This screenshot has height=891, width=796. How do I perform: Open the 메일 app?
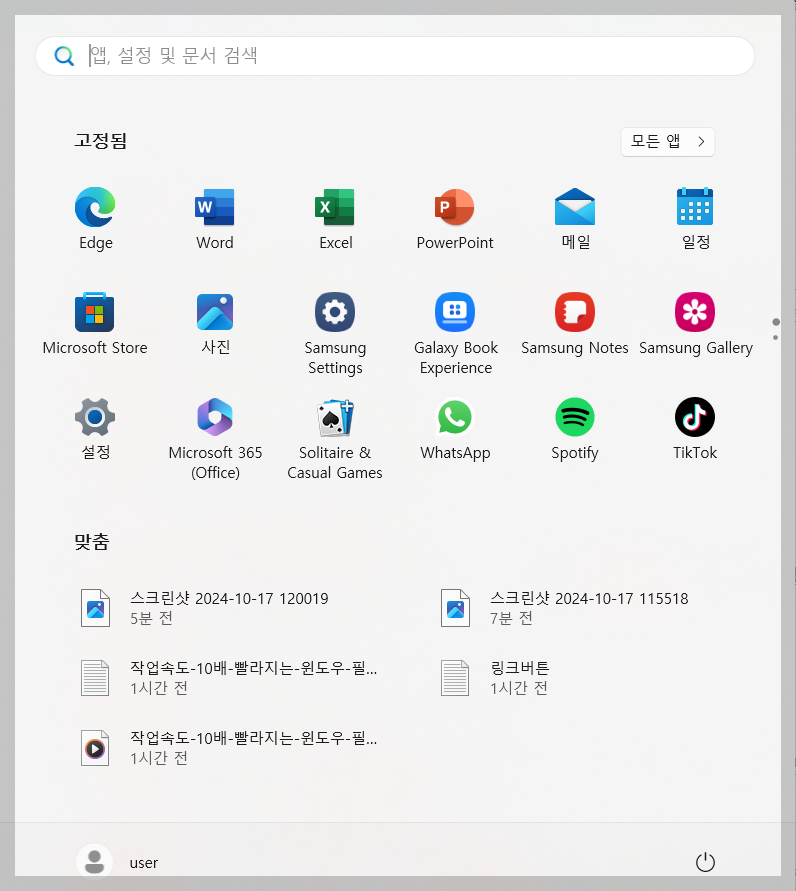click(575, 205)
